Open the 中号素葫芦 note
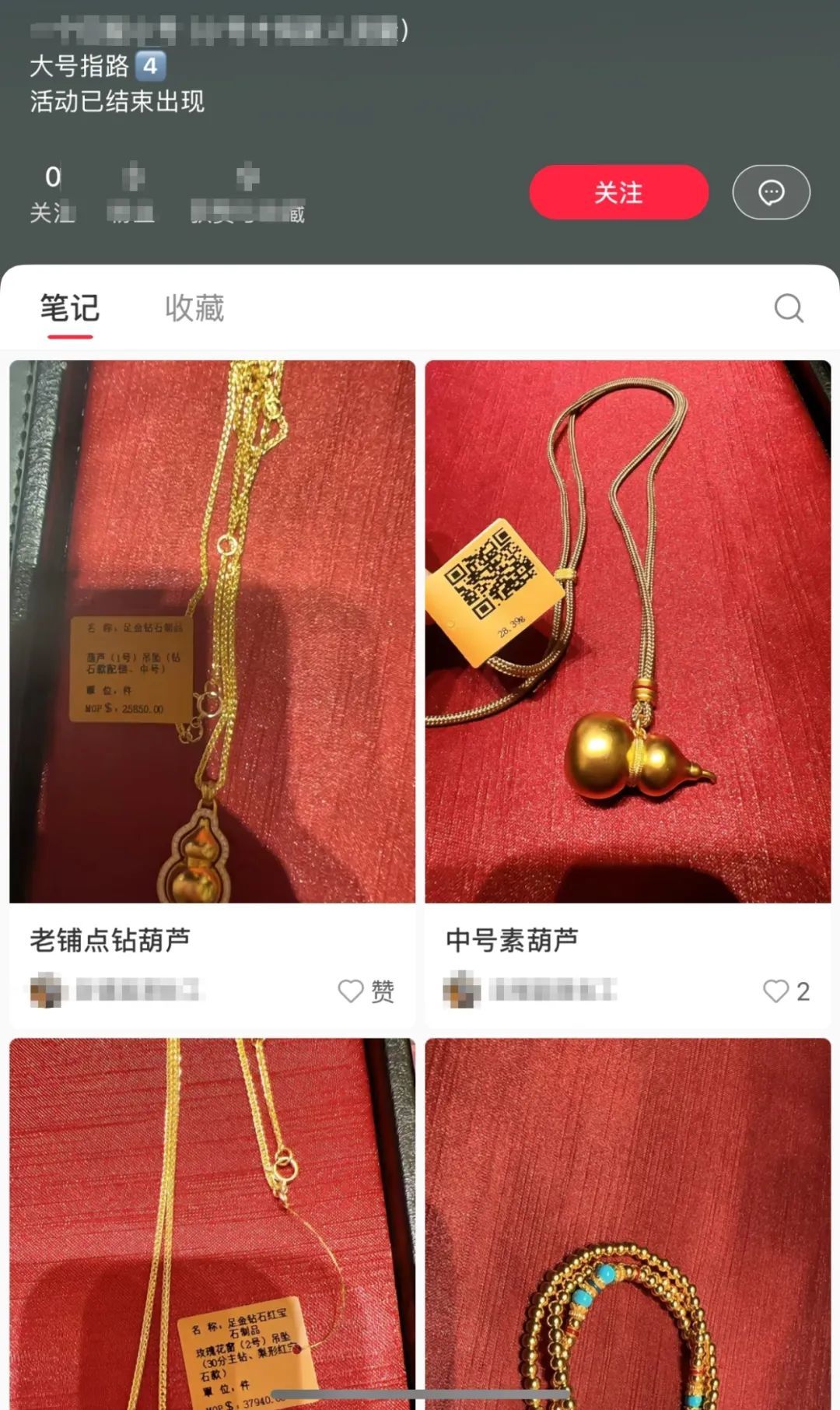840x1410 pixels. [x=627, y=632]
